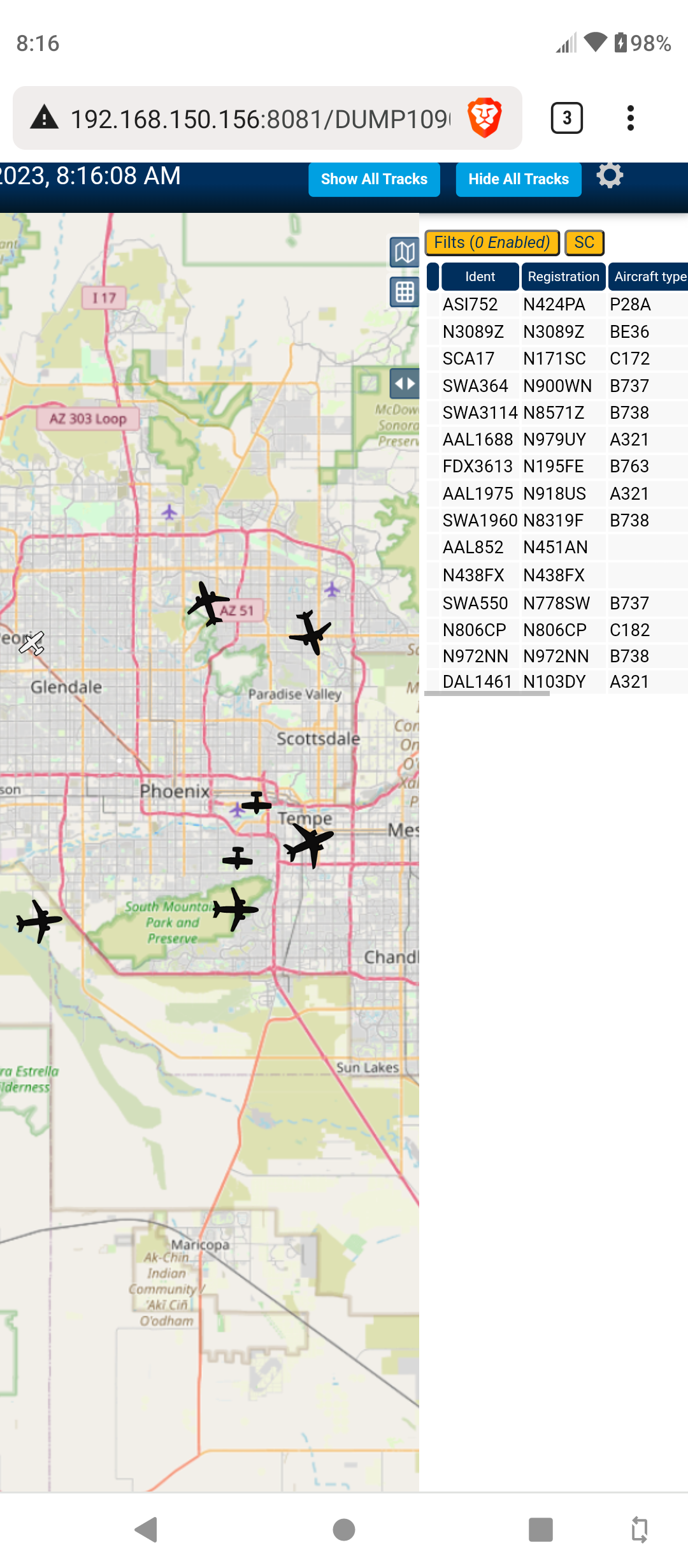The height and width of the screenshot is (1568, 688).
Task: Tap the Show All Tracks button
Action: tap(374, 179)
